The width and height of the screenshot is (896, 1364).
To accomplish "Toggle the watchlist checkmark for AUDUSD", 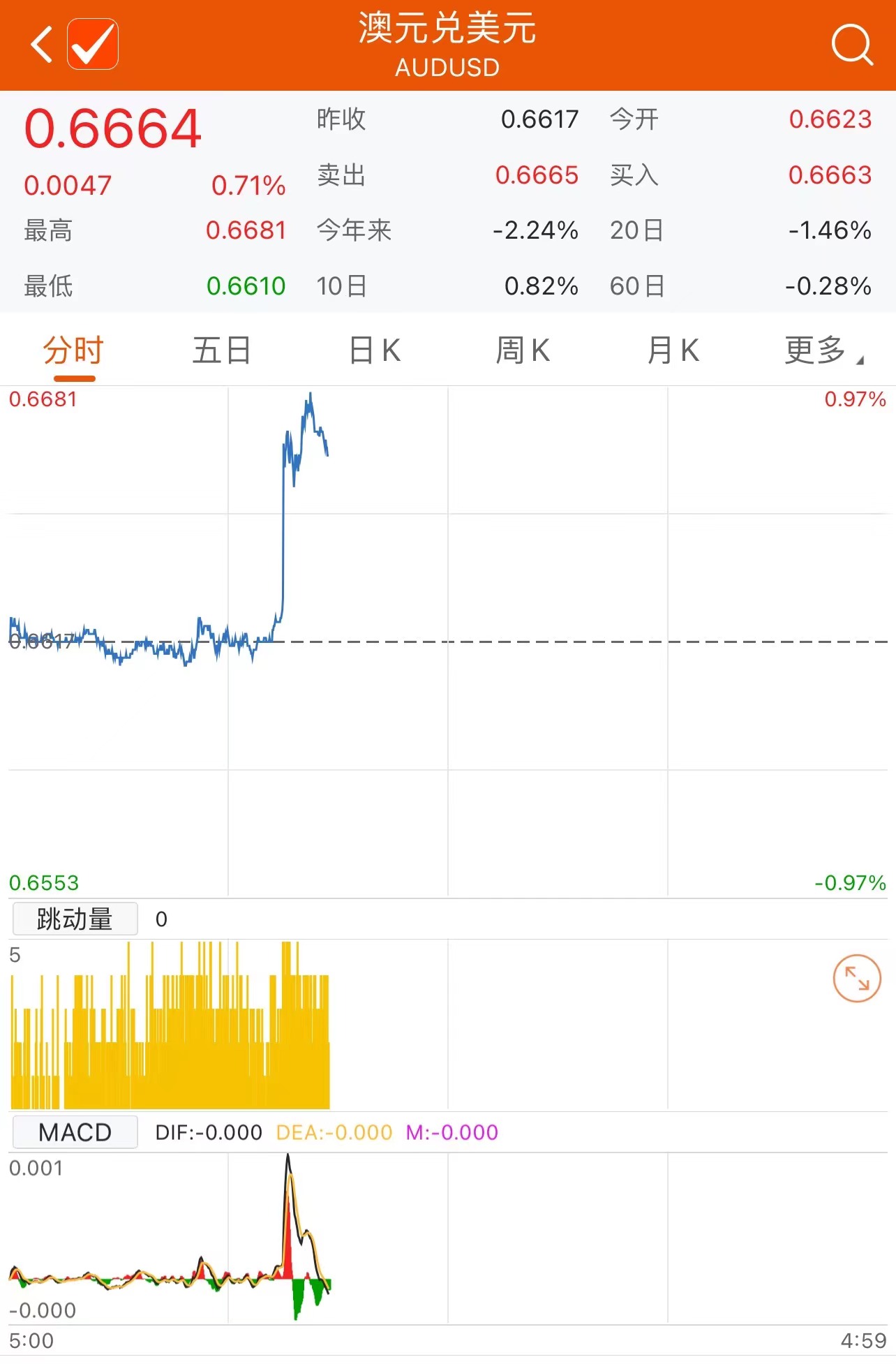I will pyautogui.click(x=93, y=45).
